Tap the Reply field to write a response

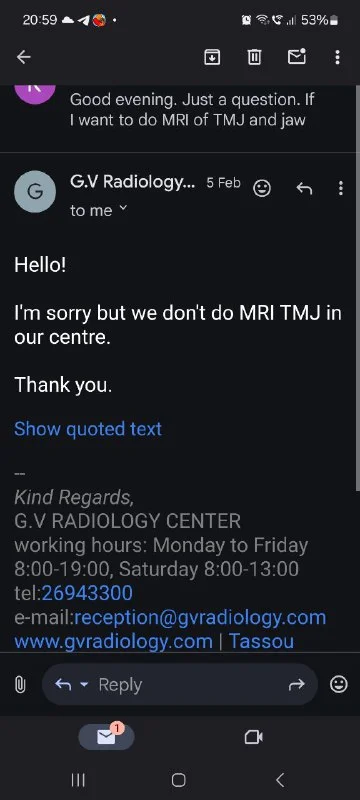pos(179,684)
